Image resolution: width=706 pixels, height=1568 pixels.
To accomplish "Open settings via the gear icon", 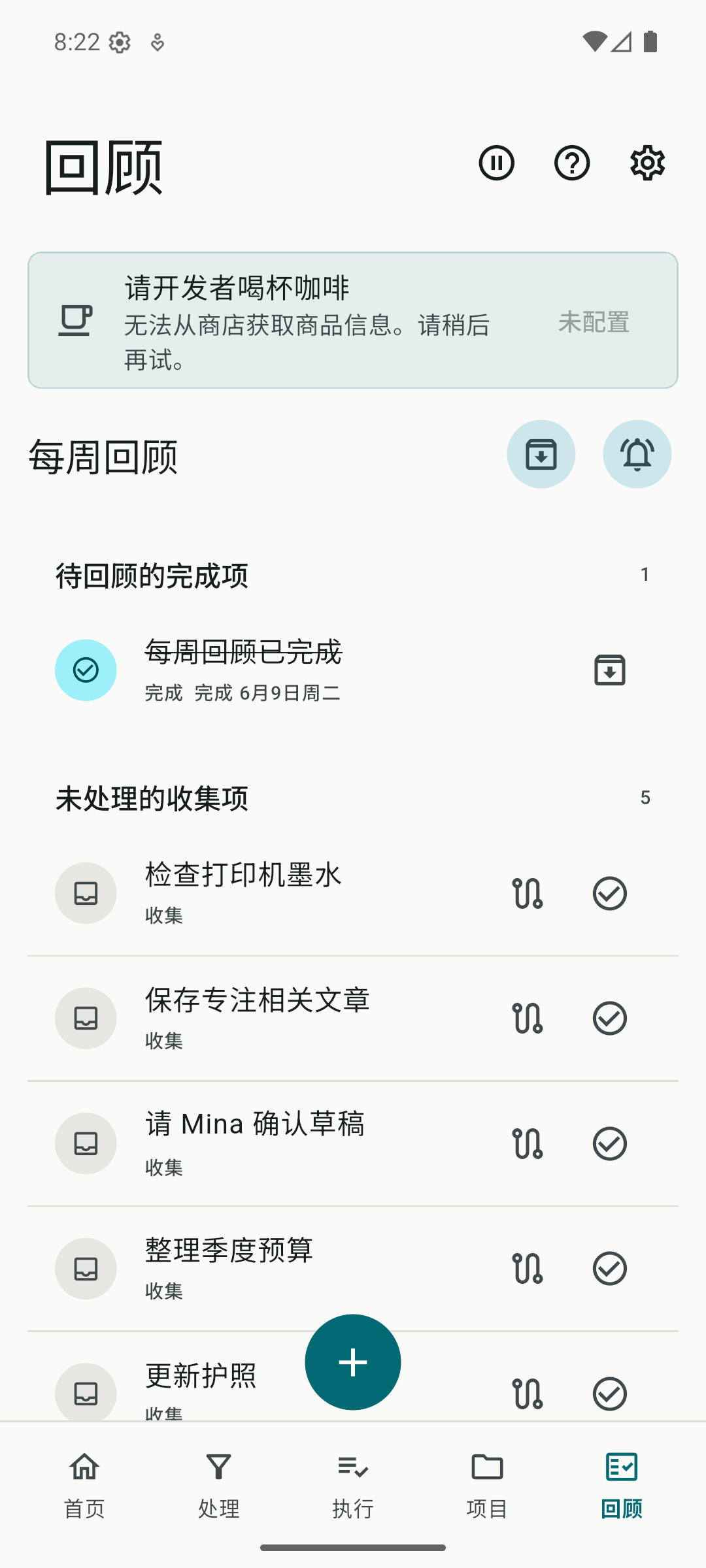I will point(648,163).
